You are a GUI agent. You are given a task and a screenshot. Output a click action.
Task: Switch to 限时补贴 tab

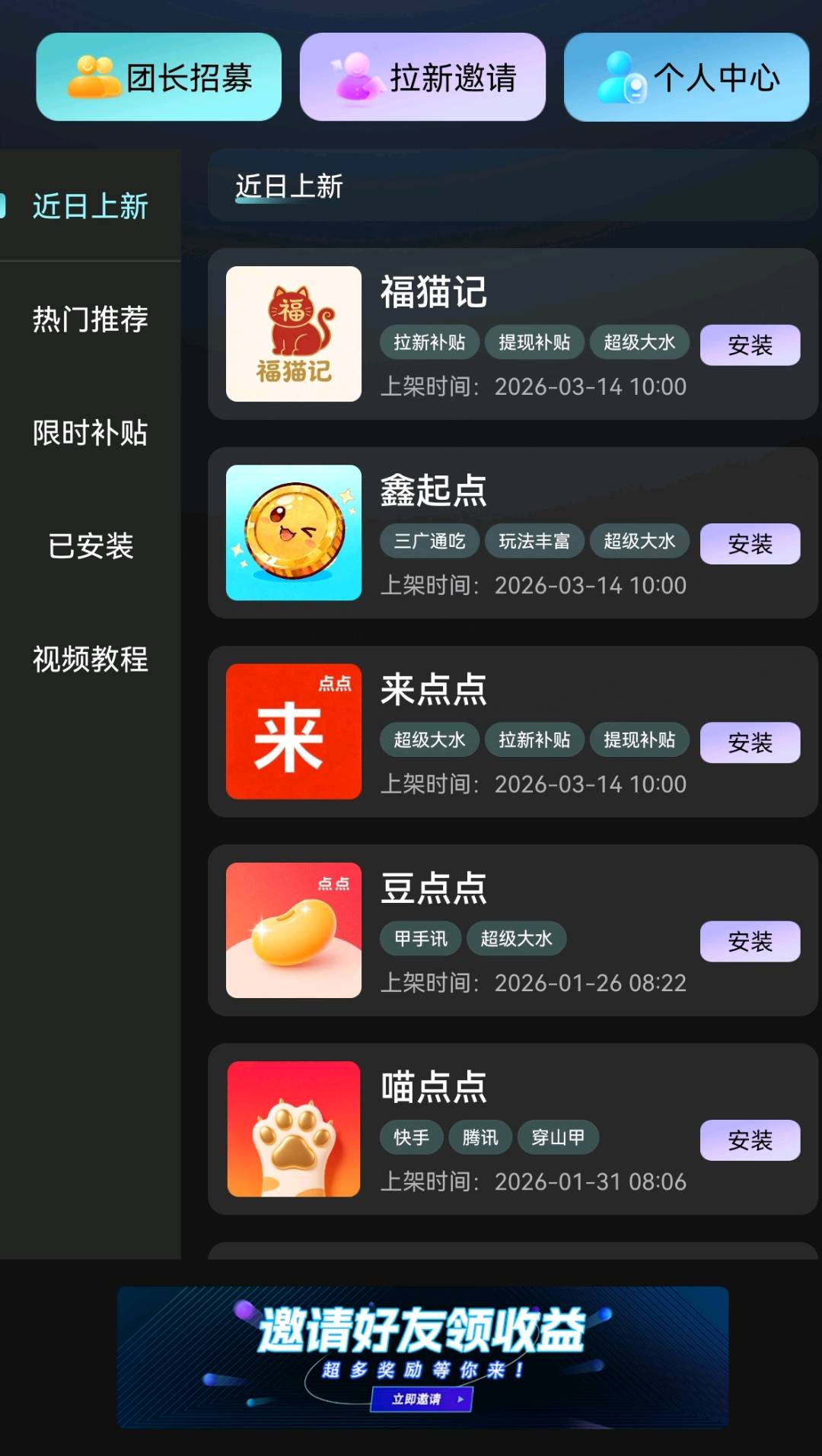tap(90, 432)
